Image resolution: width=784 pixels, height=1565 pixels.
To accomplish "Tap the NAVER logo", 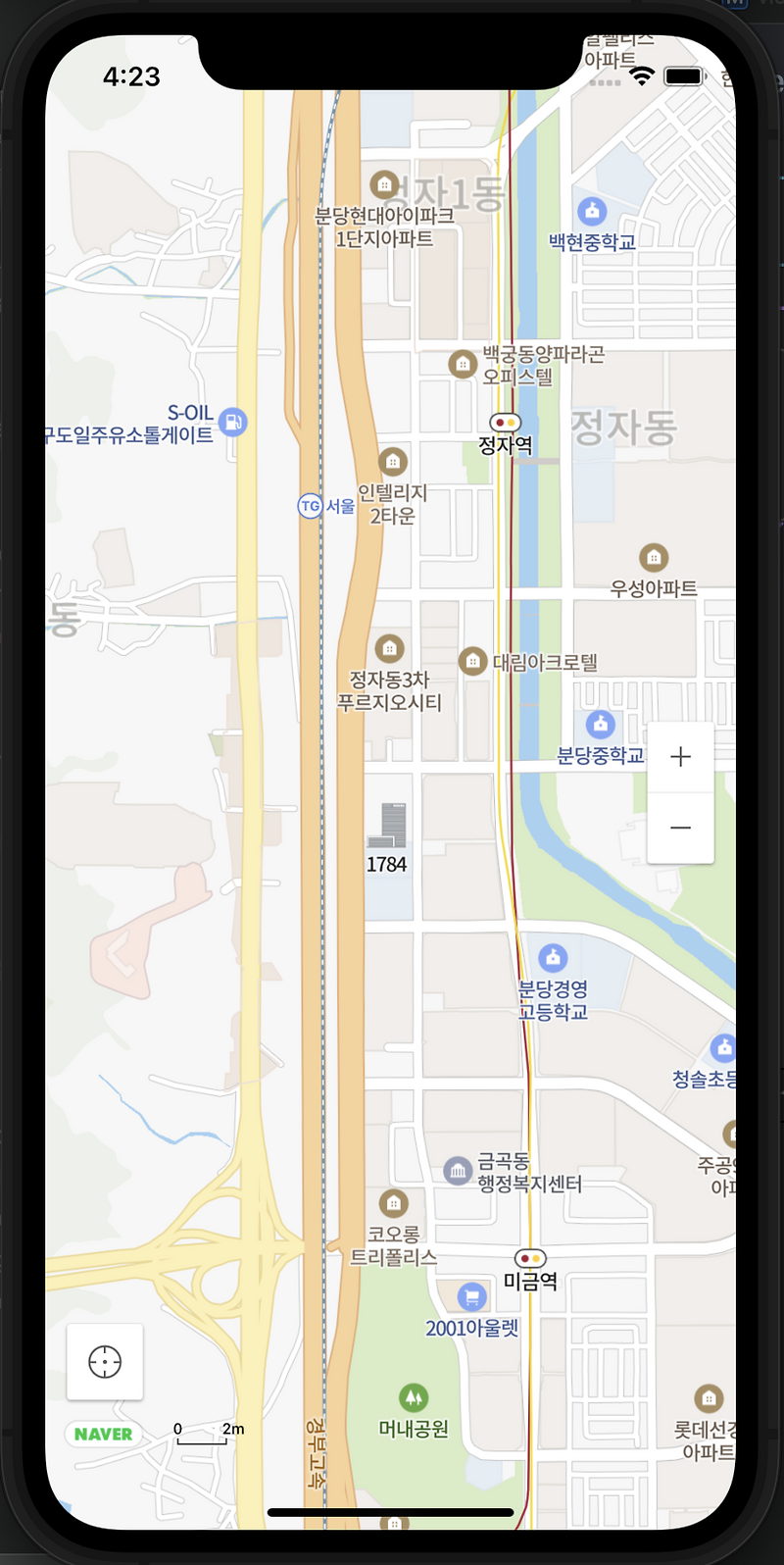I will tap(102, 1434).
